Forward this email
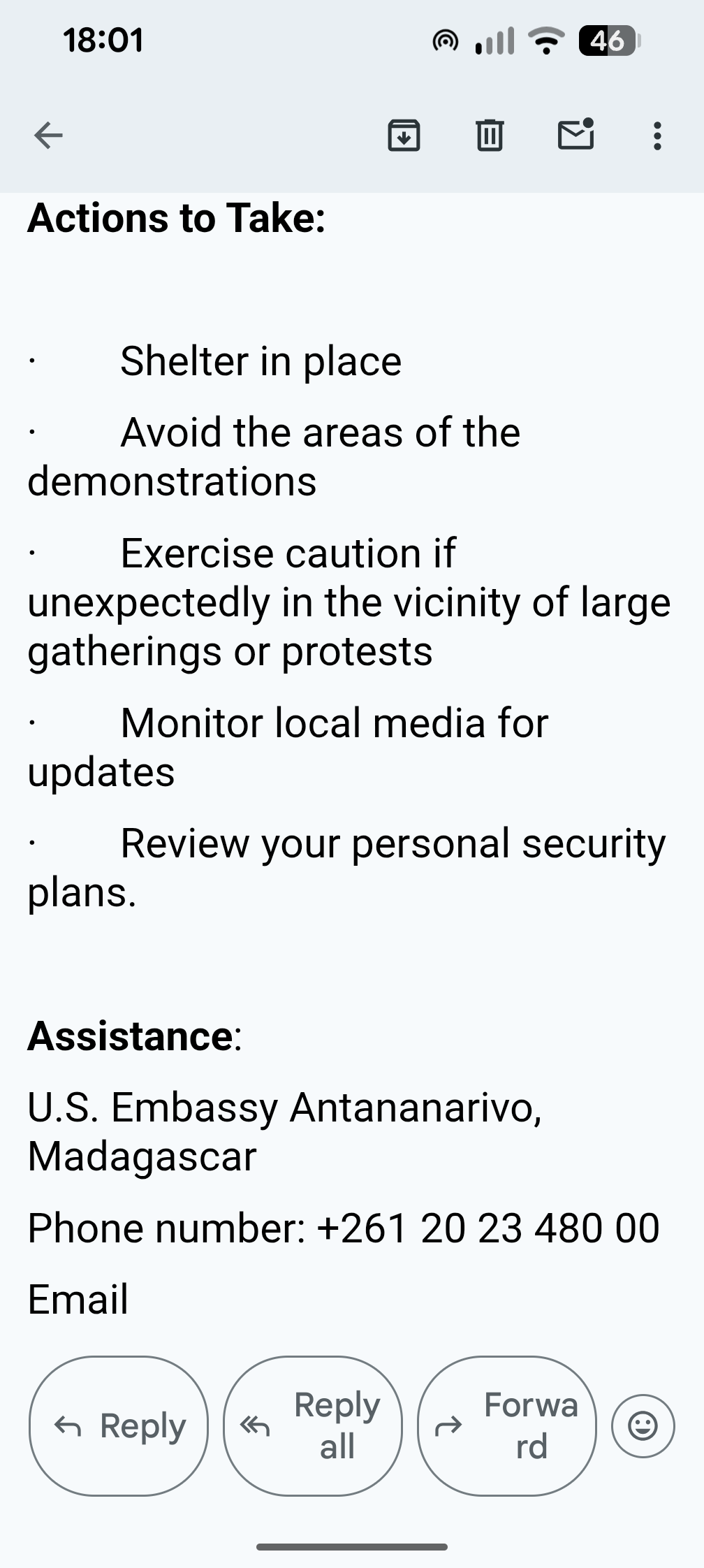This screenshot has width=704, height=1568. (x=507, y=1426)
